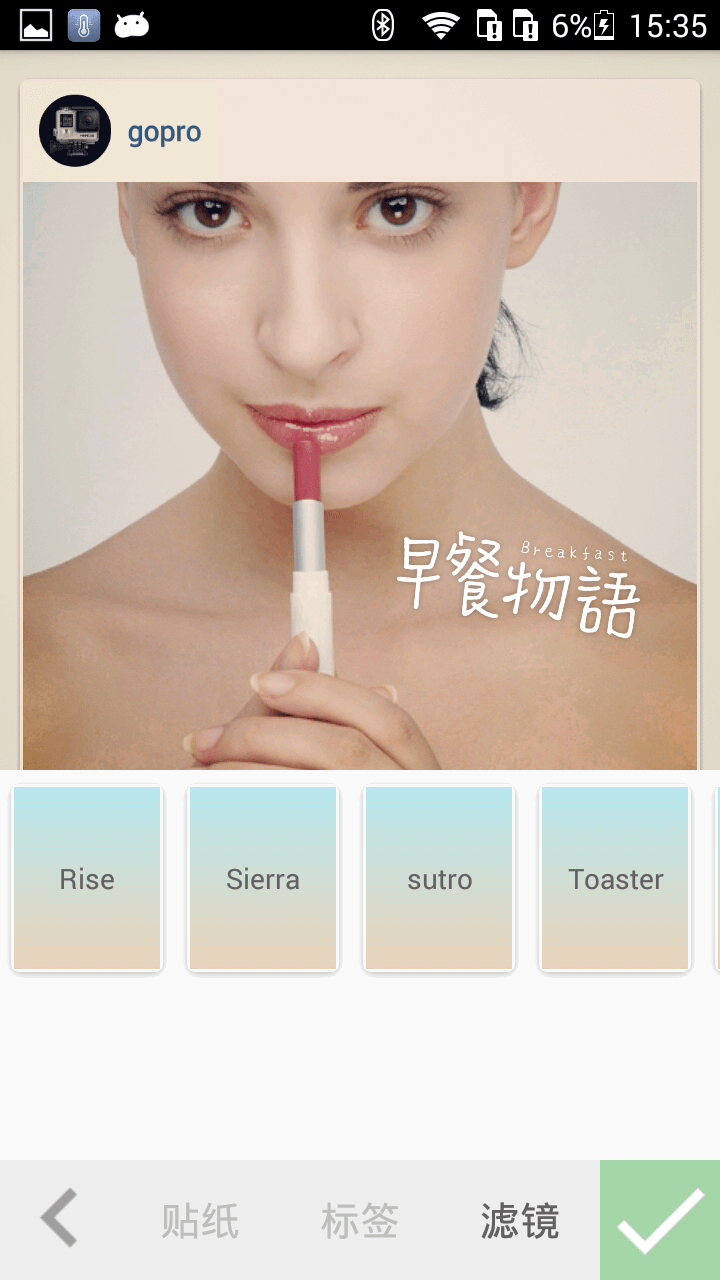Select the 滤镜 filters tab
This screenshot has height=1280, width=720.
click(520, 1221)
